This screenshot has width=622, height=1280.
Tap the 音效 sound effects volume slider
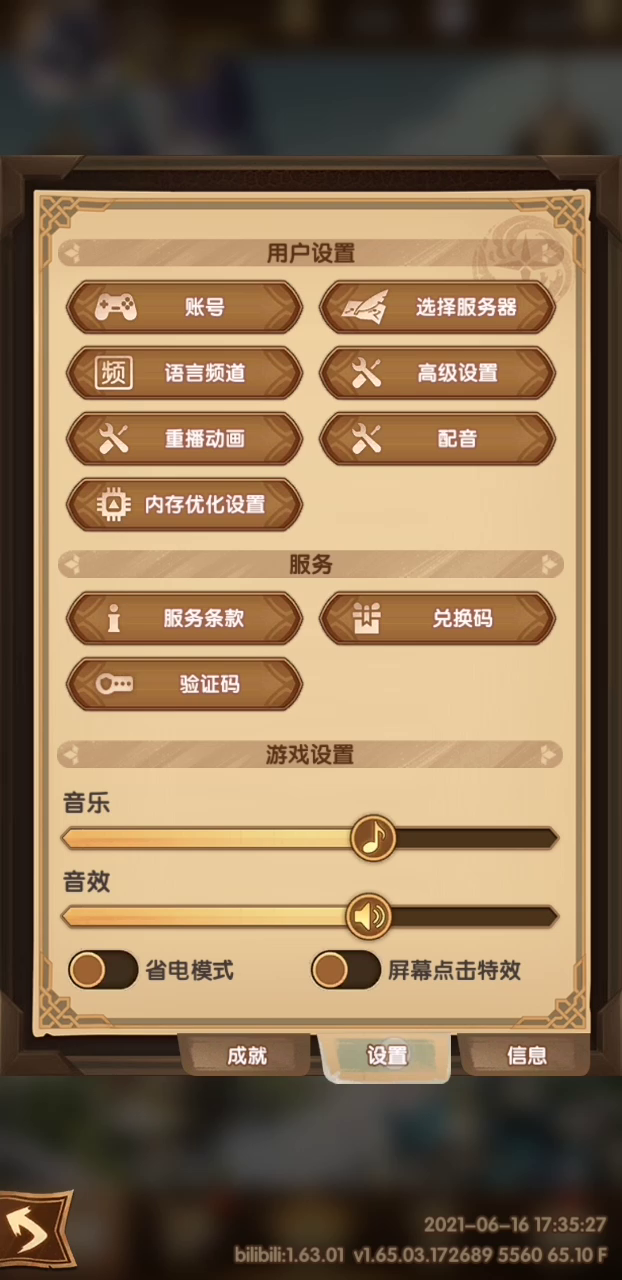369,915
